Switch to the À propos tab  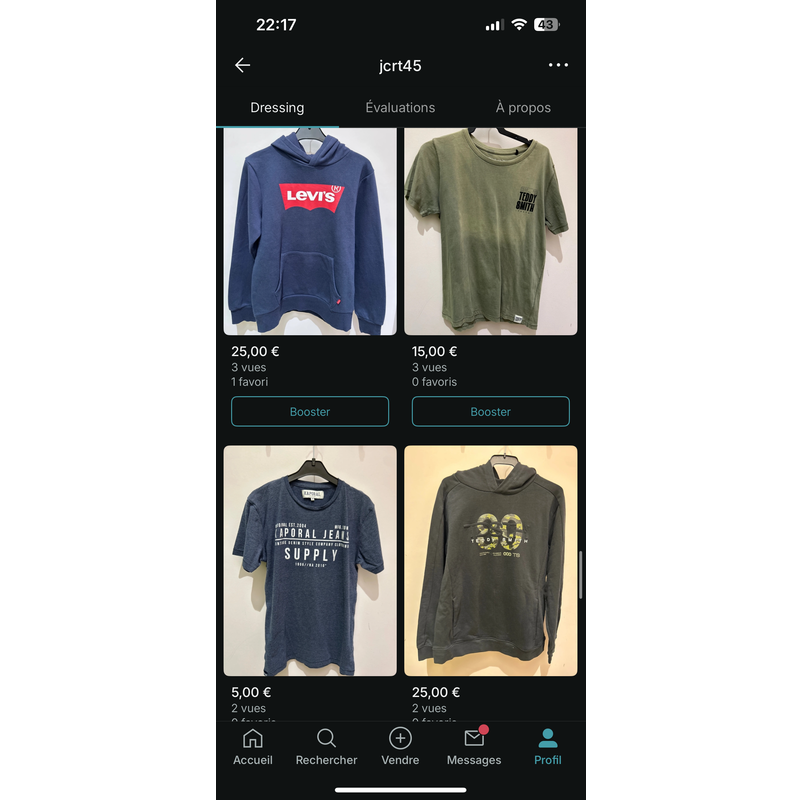(523, 107)
